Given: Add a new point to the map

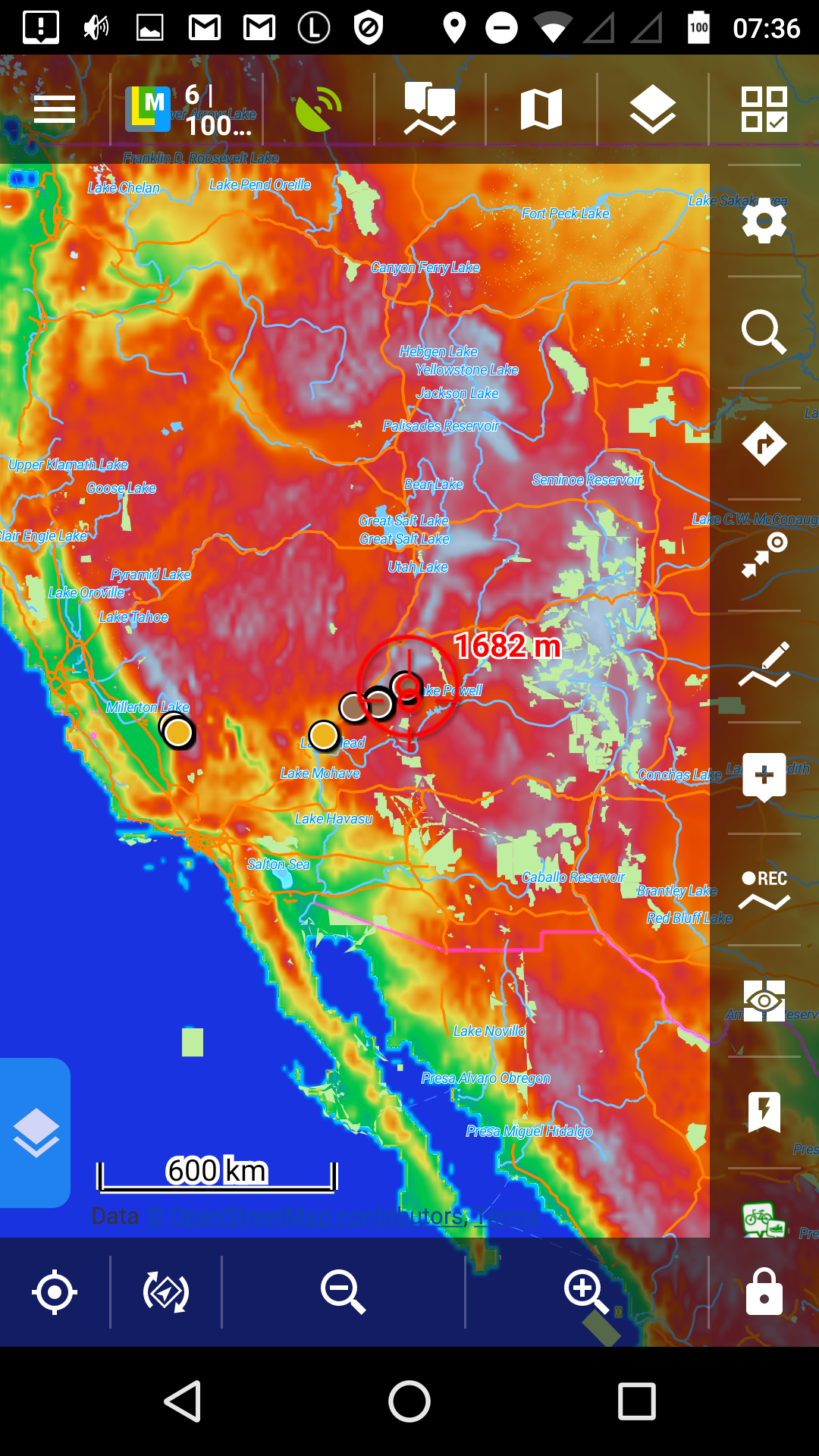Looking at the screenshot, I should pos(764,777).
